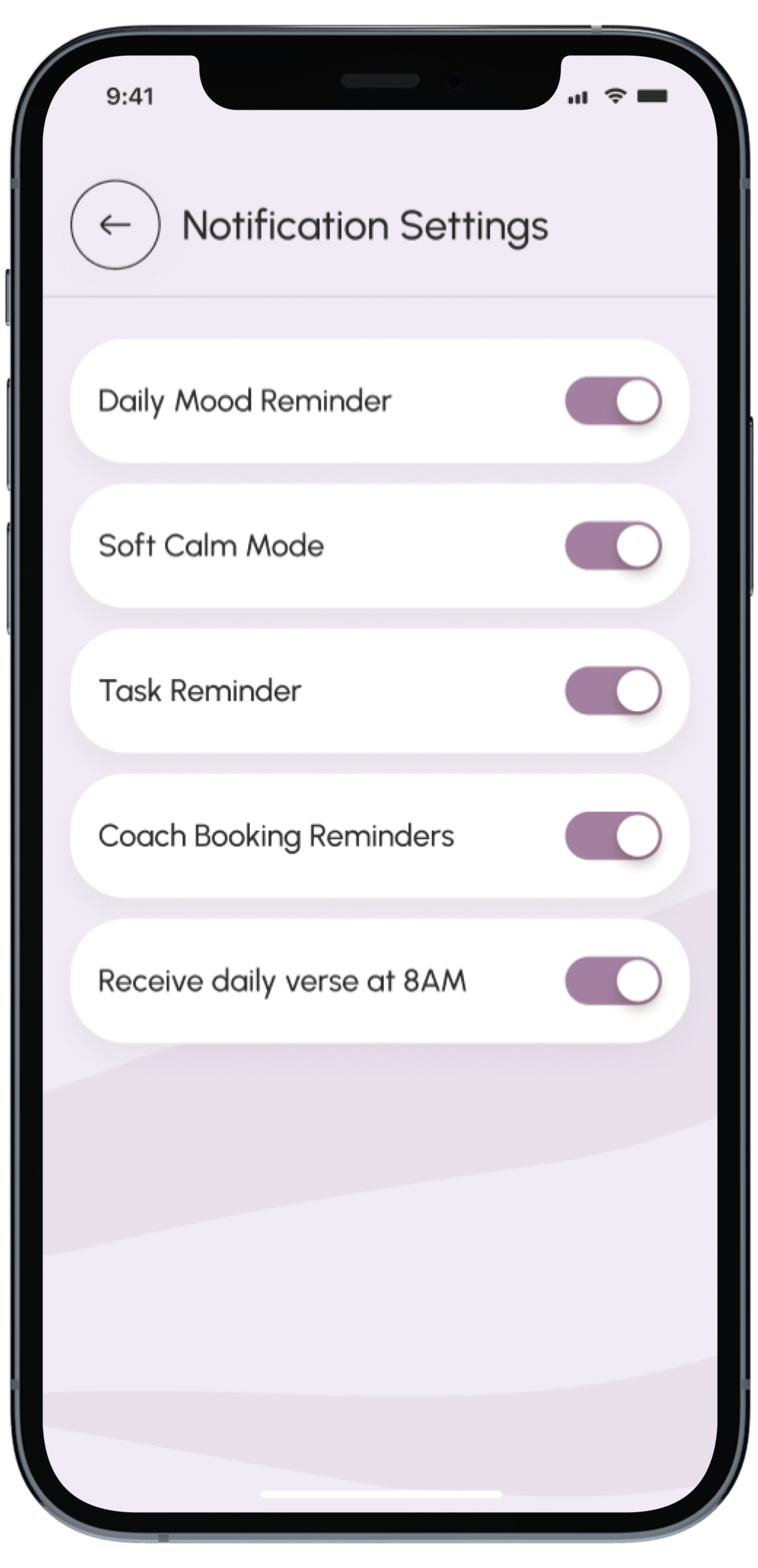This screenshot has height=1568, width=758.
Task: Turn off Daily Mood Reminder
Action: (613, 401)
